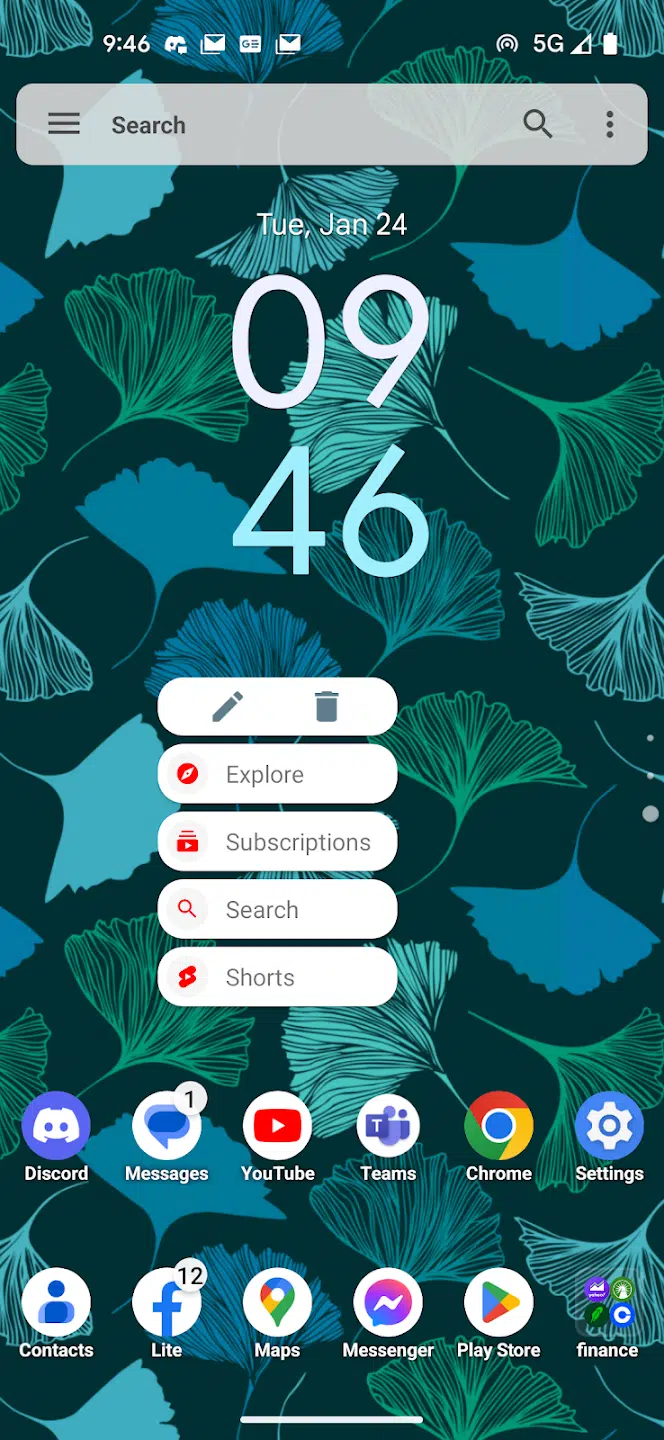
Task: Open the Messages app
Action: 166,1127
